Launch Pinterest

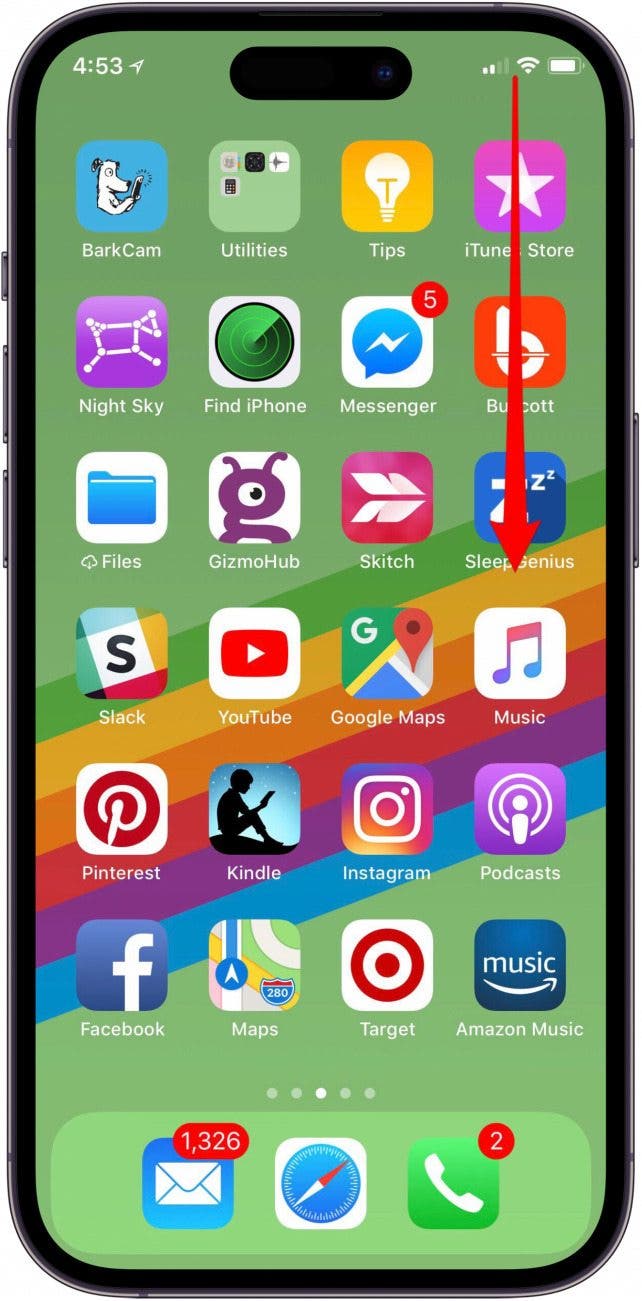pos(121,810)
